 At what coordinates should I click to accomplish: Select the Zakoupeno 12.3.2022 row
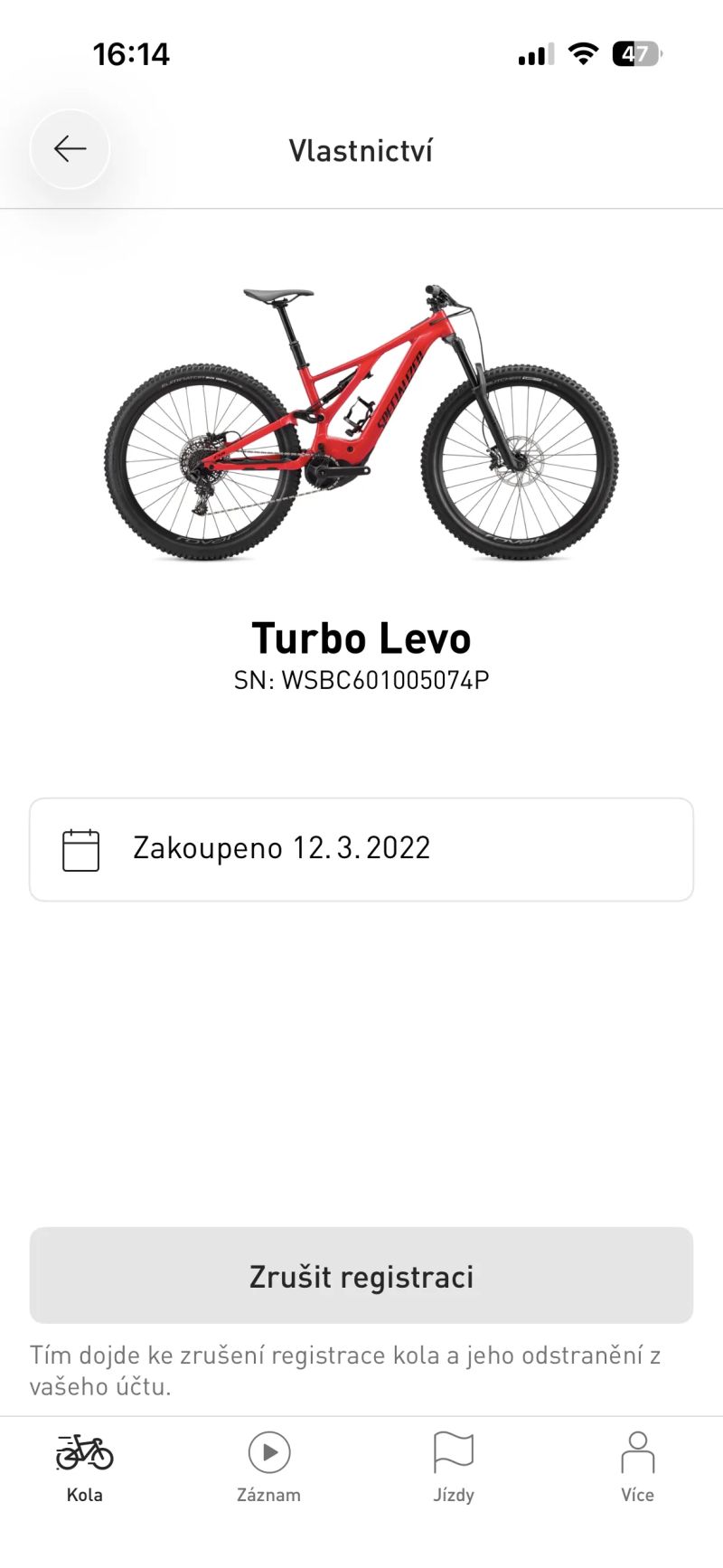coord(361,848)
